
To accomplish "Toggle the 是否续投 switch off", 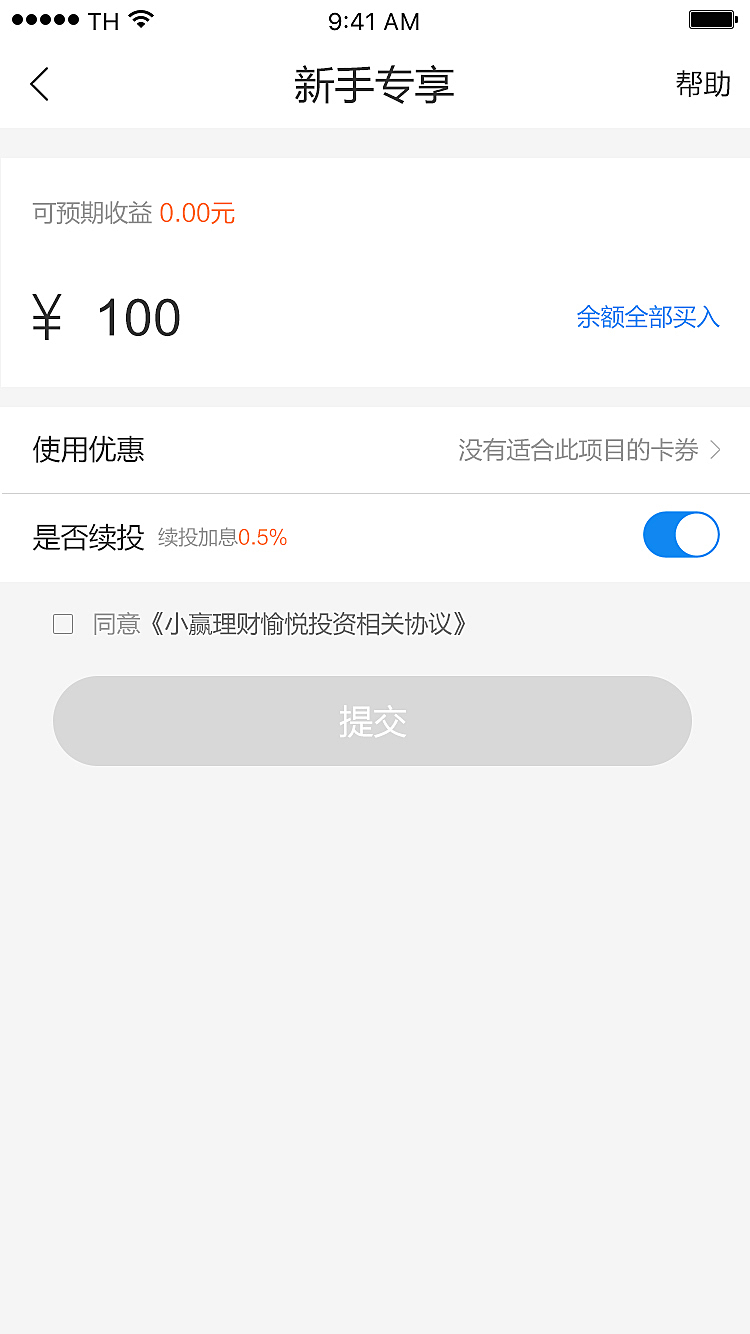I will tap(681, 535).
